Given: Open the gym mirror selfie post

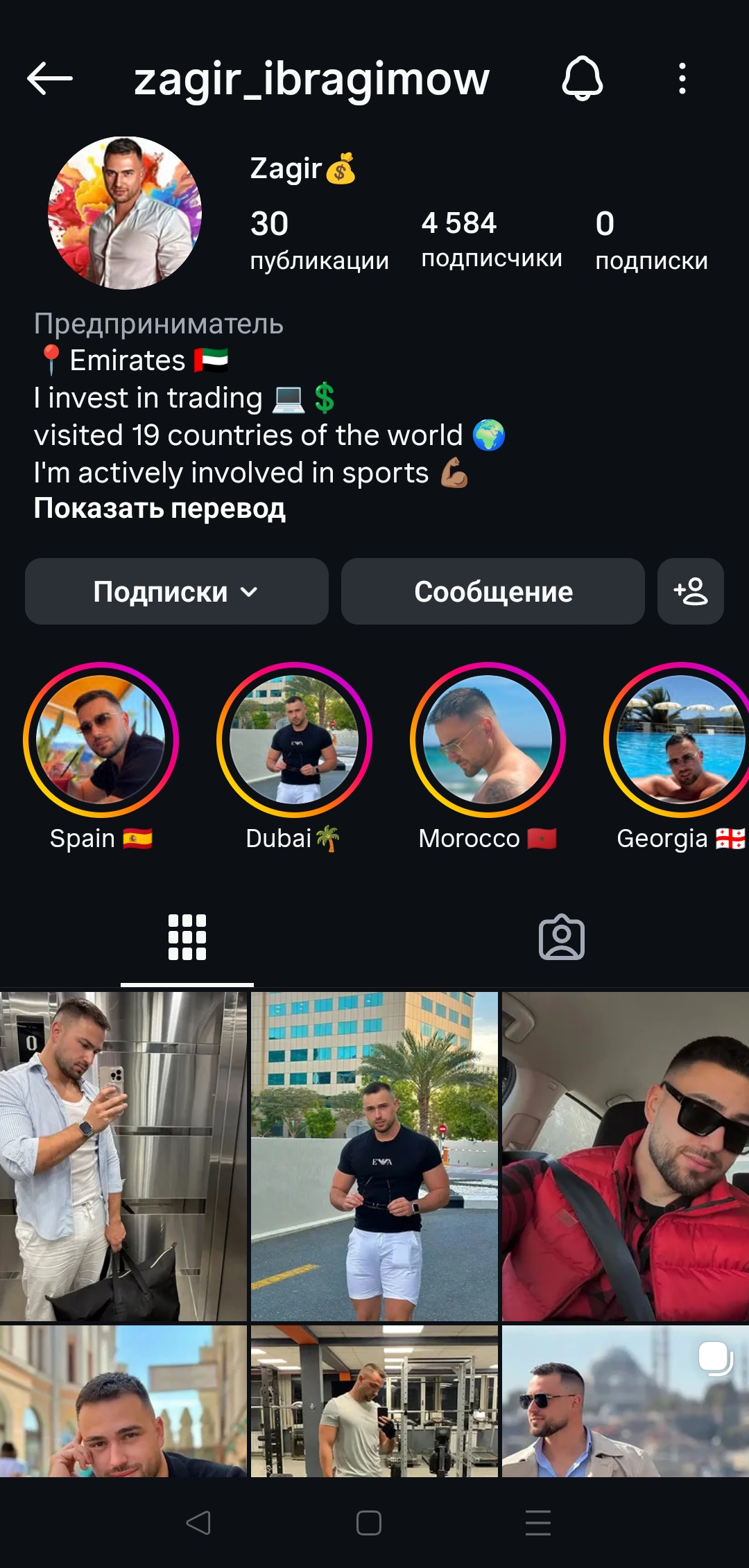Looking at the screenshot, I should click(374, 1401).
